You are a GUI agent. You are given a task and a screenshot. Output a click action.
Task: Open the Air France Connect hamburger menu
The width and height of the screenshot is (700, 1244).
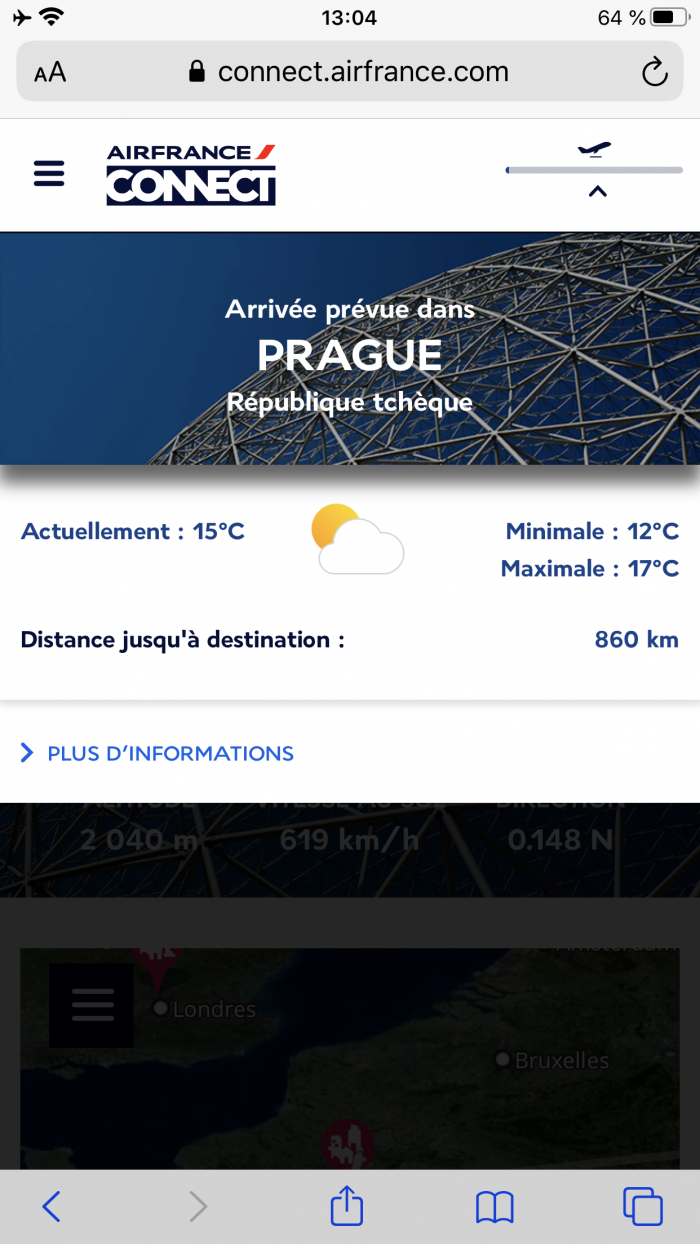pyautogui.click(x=49, y=174)
